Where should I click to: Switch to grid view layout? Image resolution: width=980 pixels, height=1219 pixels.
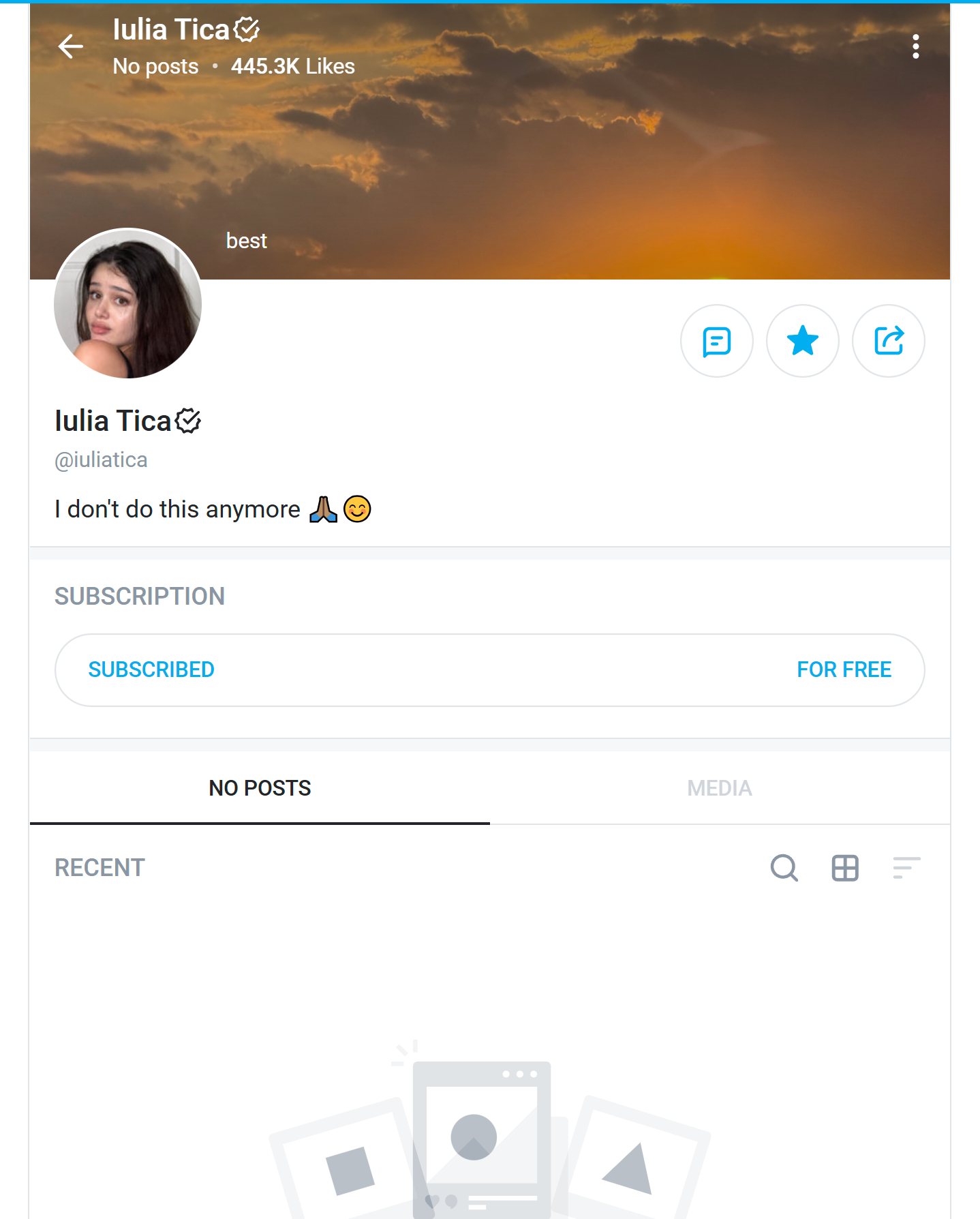point(844,868)
